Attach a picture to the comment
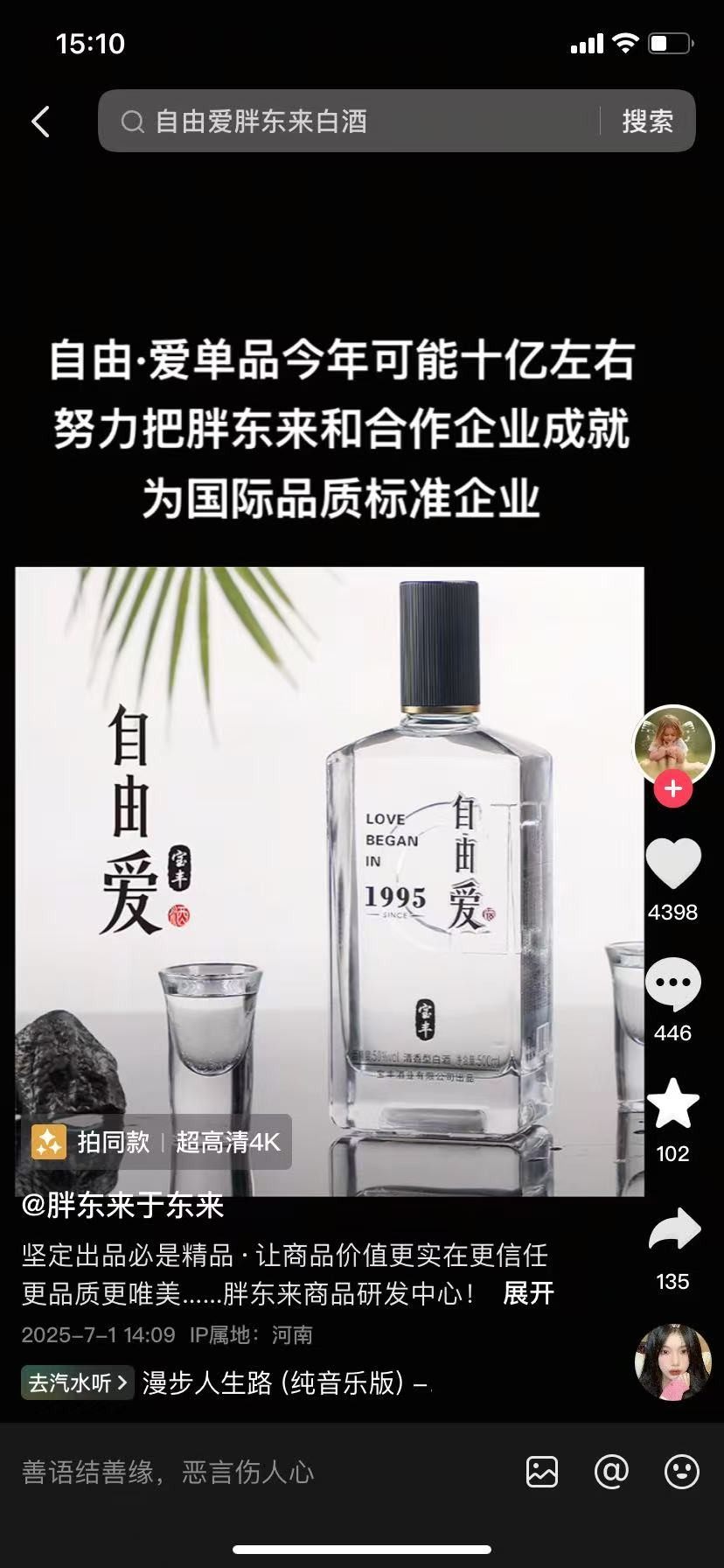The image size is (724, 1568). point(542,1472)
